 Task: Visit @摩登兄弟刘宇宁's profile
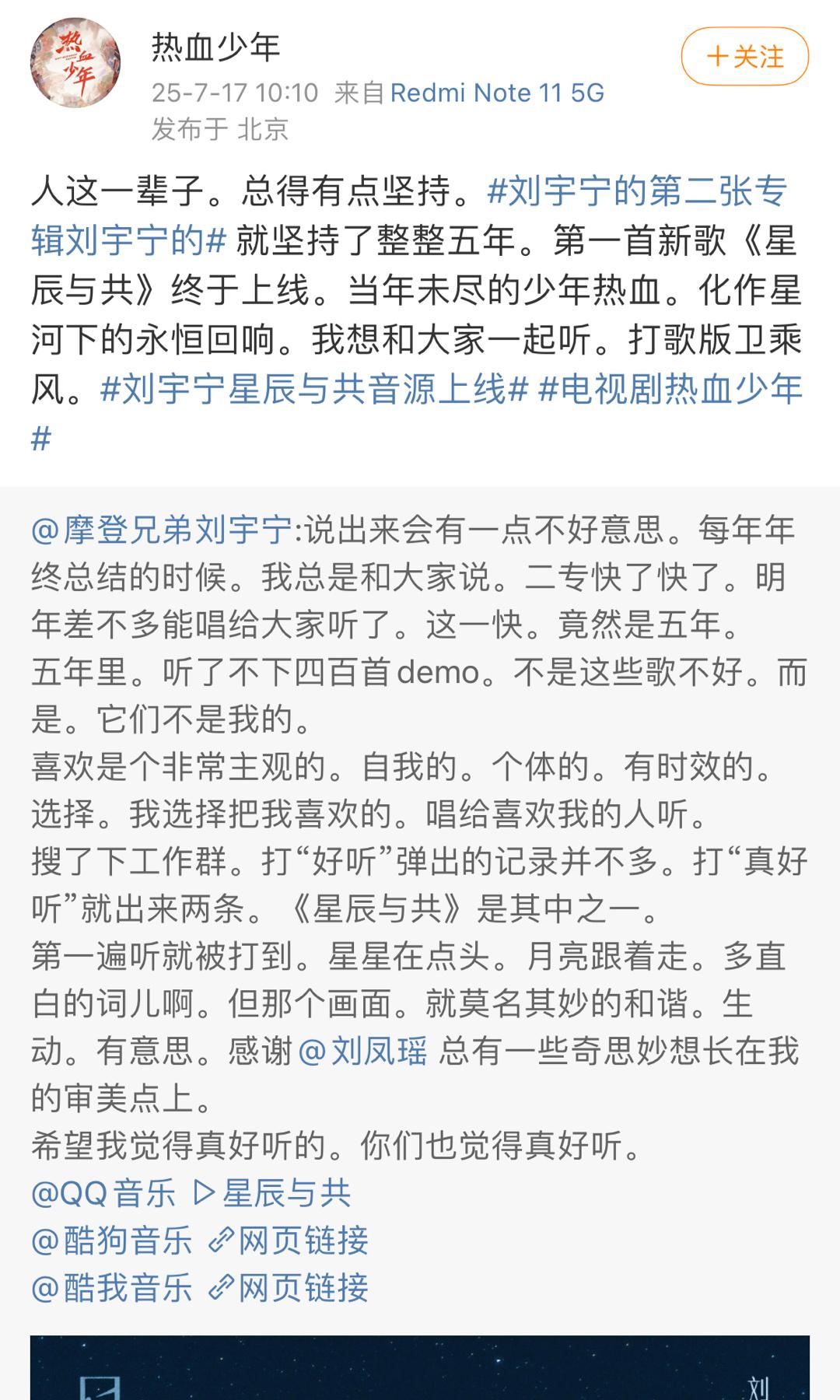(161, 530)
